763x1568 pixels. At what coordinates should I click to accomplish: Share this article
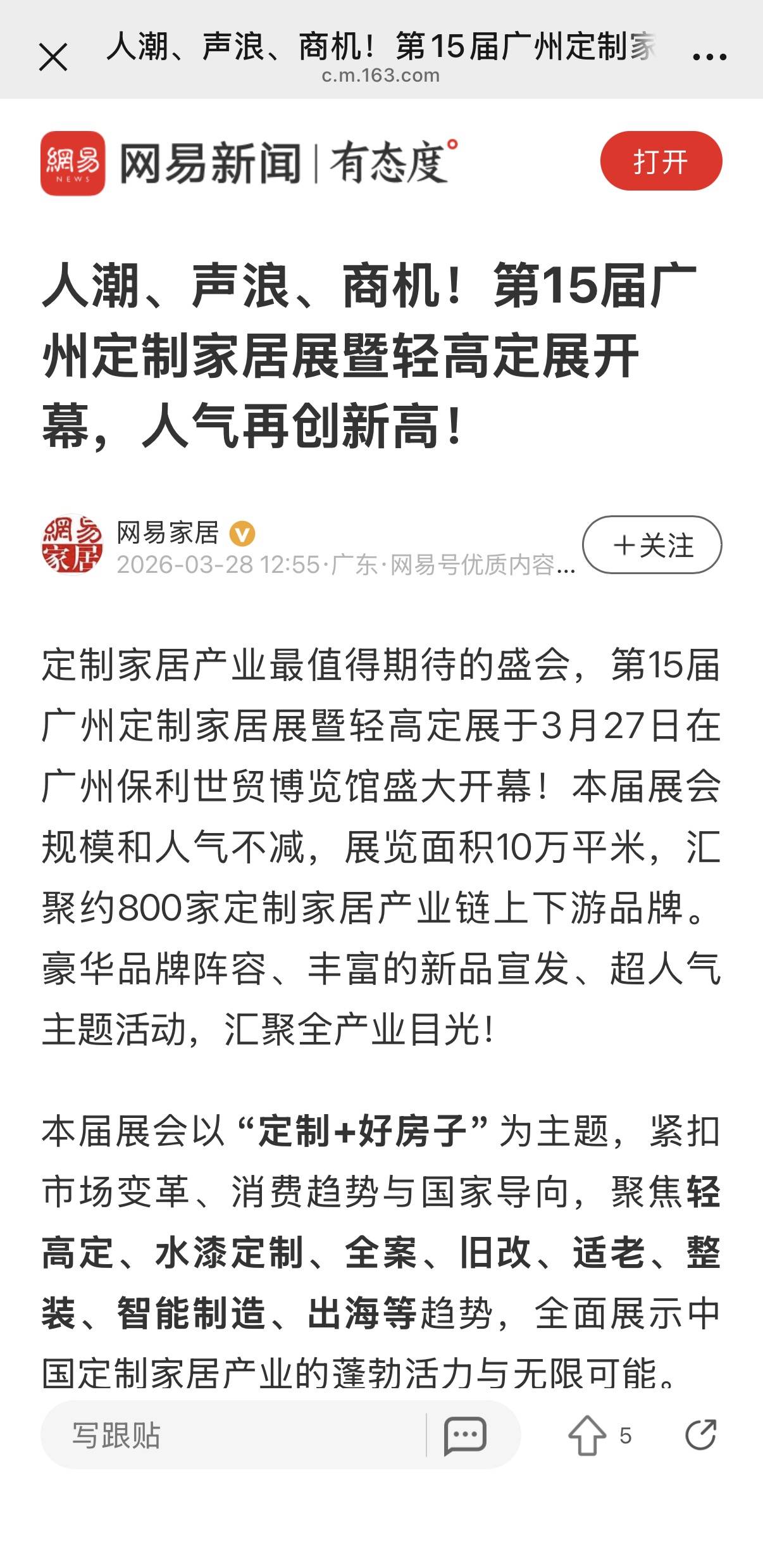(x=700, y=1434)
